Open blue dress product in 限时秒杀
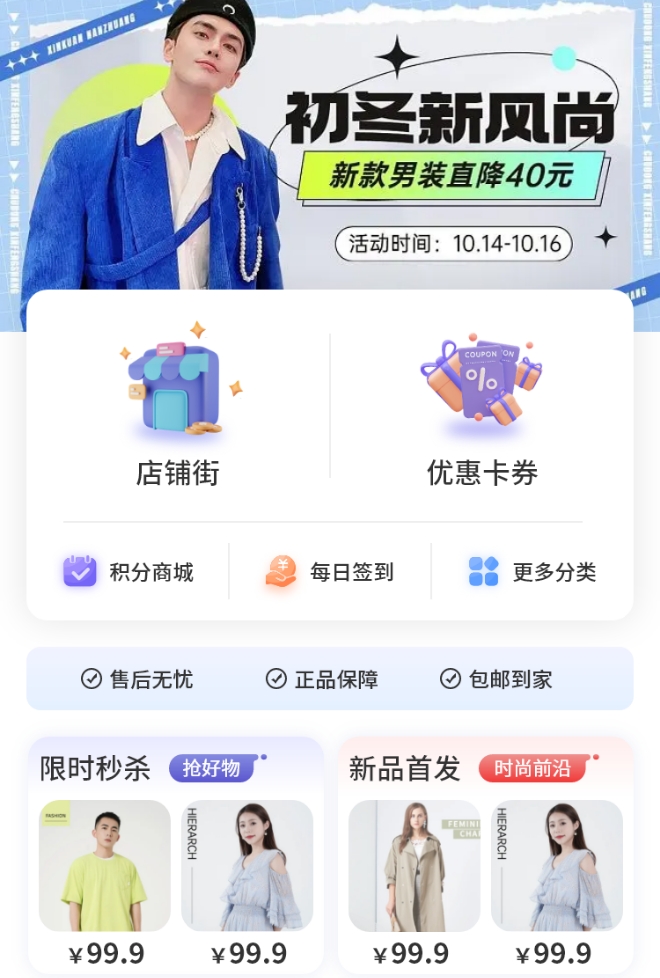 (x=247, y=866)
